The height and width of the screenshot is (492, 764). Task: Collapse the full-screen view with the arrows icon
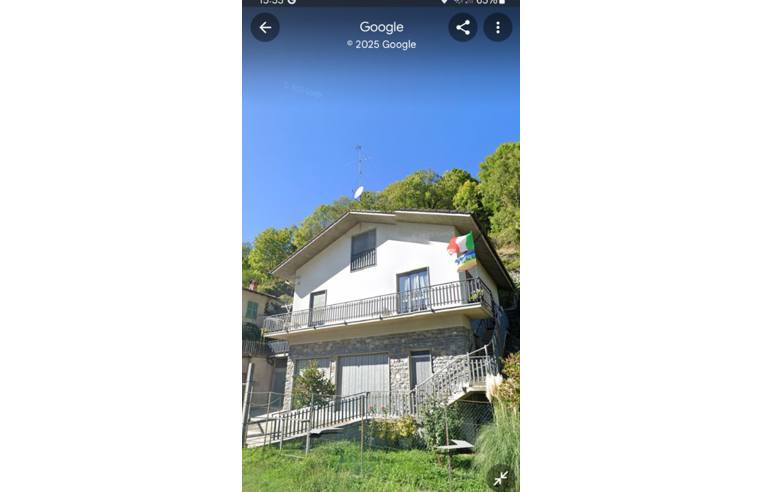(500, 477)
